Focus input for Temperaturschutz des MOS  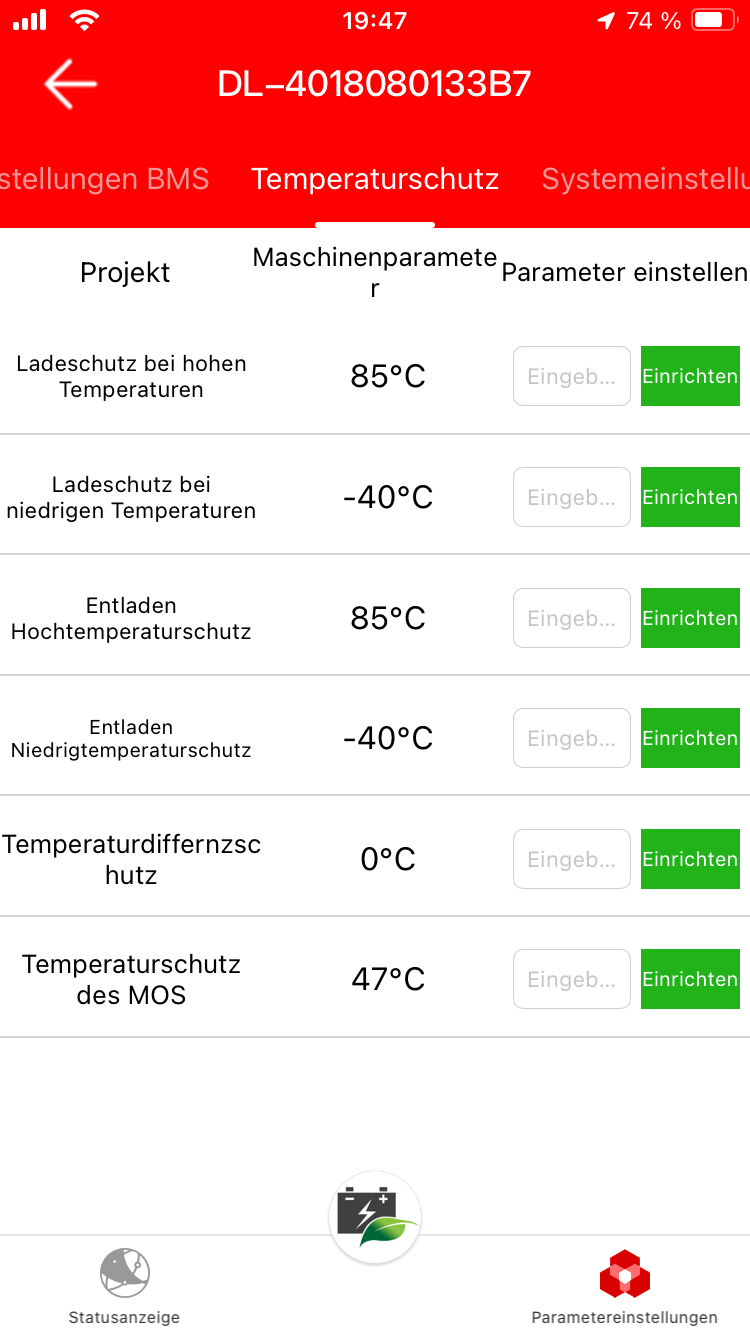point(572,979)
